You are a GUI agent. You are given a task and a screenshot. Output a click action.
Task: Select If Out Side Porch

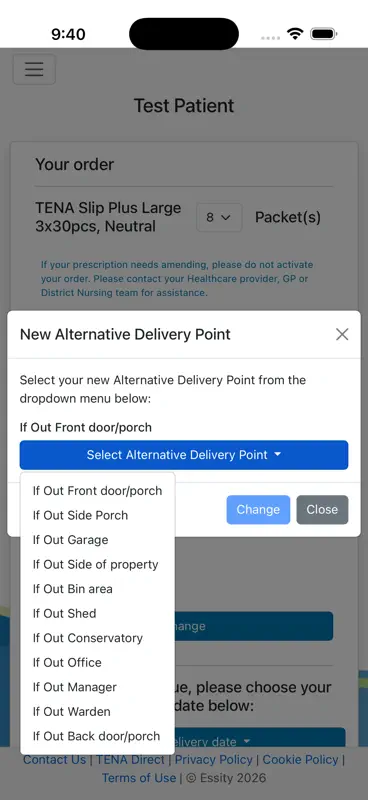(97, 515)
